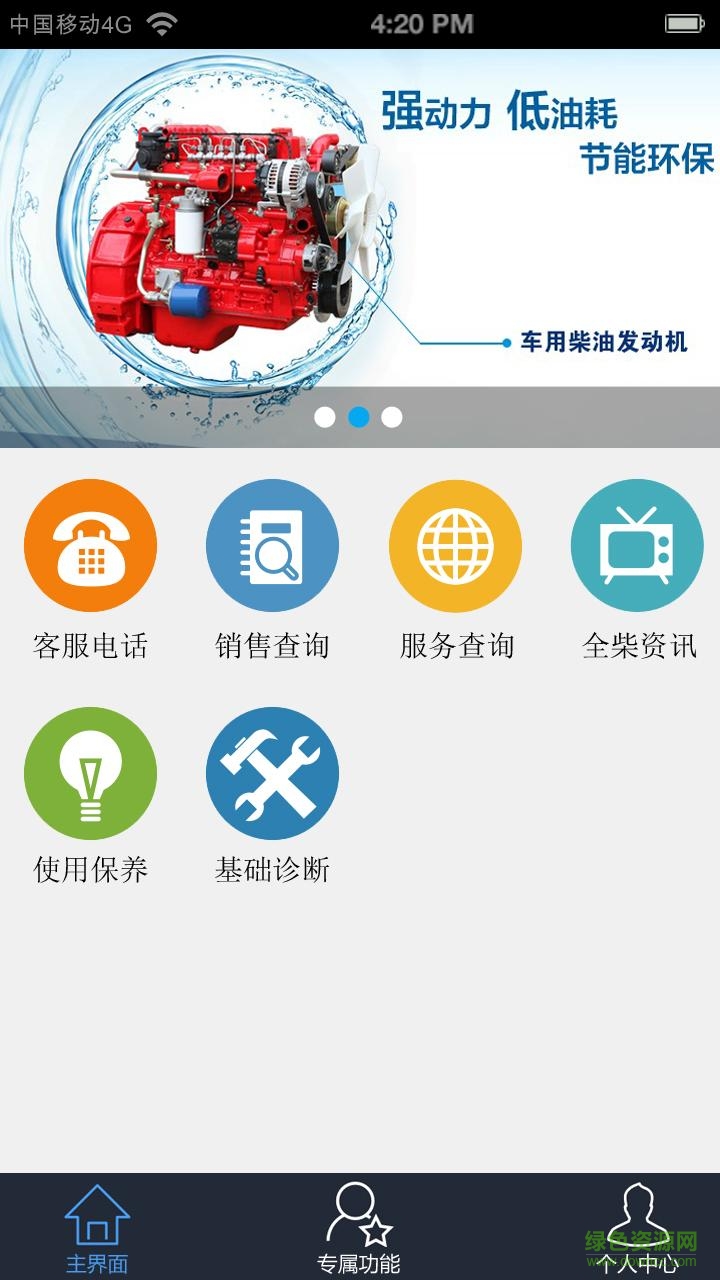Tap the 基础诊断 diagnostics tools icon
Image resolution: width=720 pixels, height=1280 pixels.
pyautogui.click(x=272, y=772)
